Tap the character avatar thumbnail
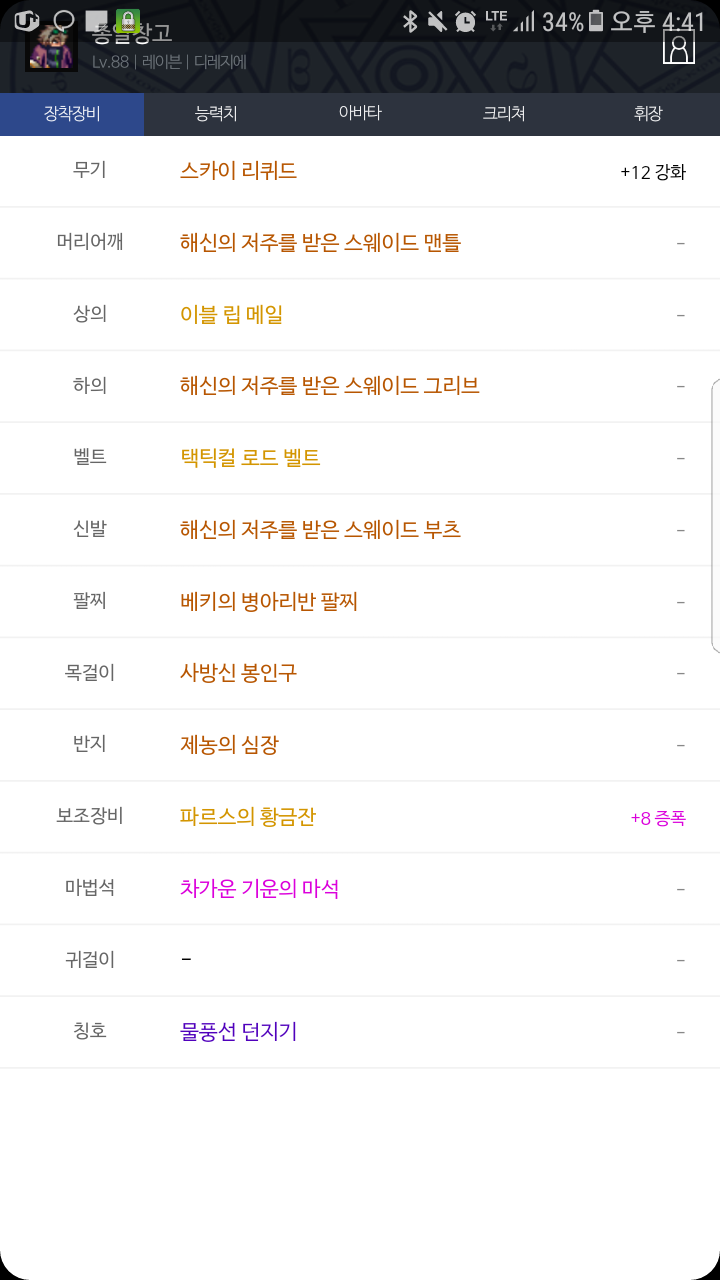 coord(51,47)
